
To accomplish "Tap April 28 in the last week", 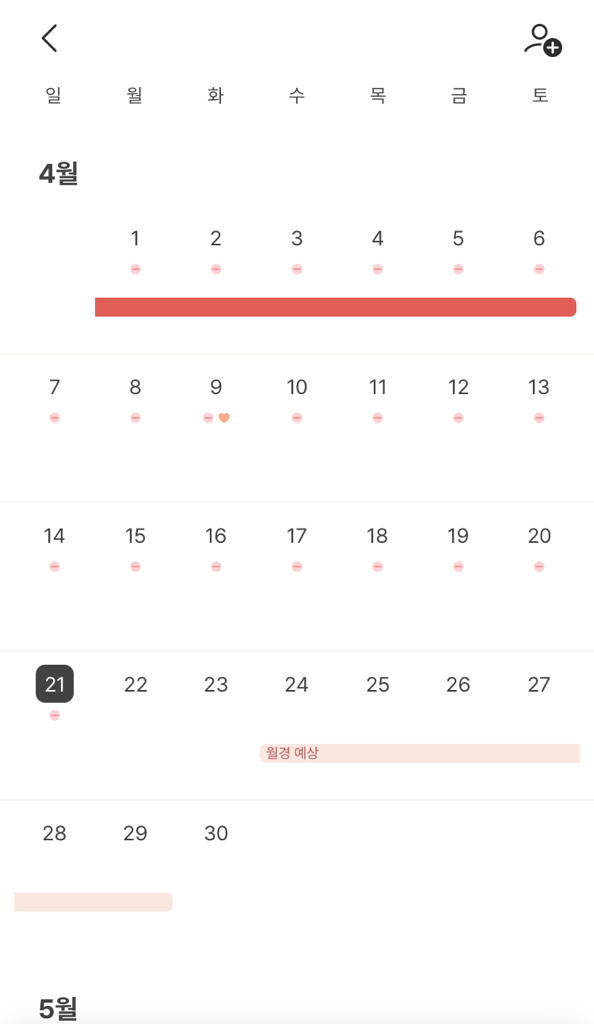I will pos(55,833).
